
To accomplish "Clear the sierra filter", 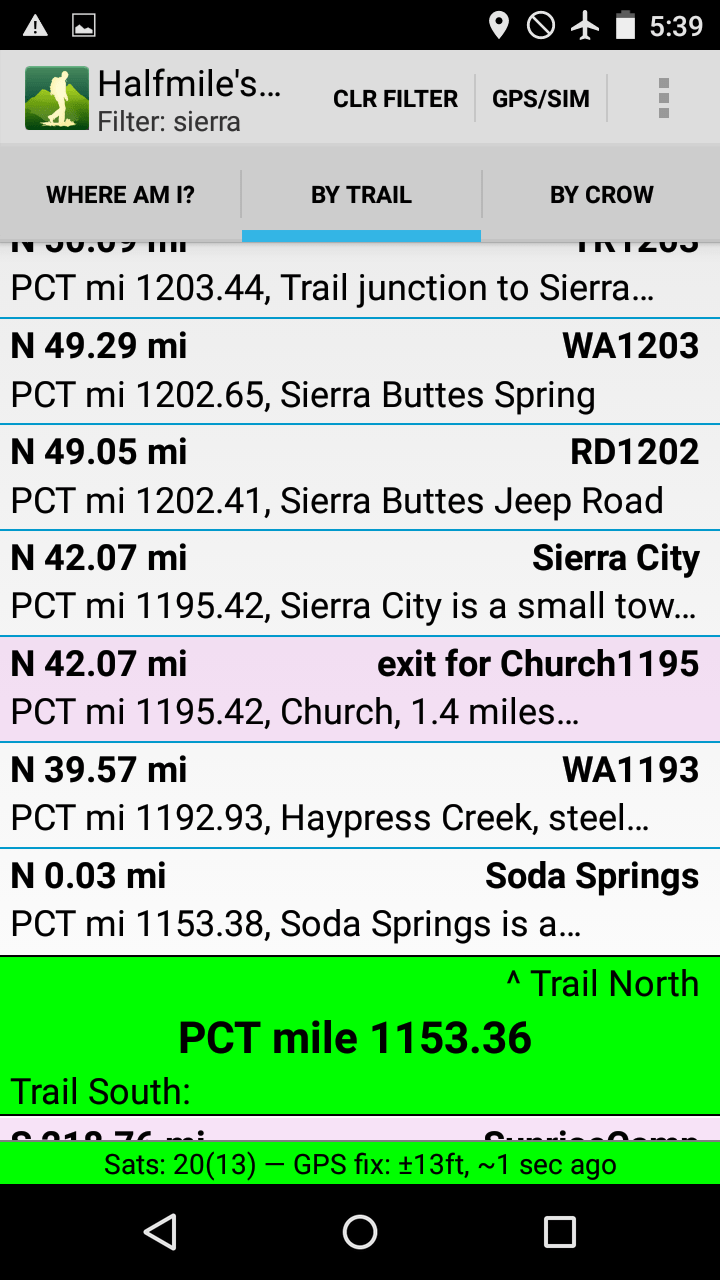I will pyautogui.click(x=395, y=99).
